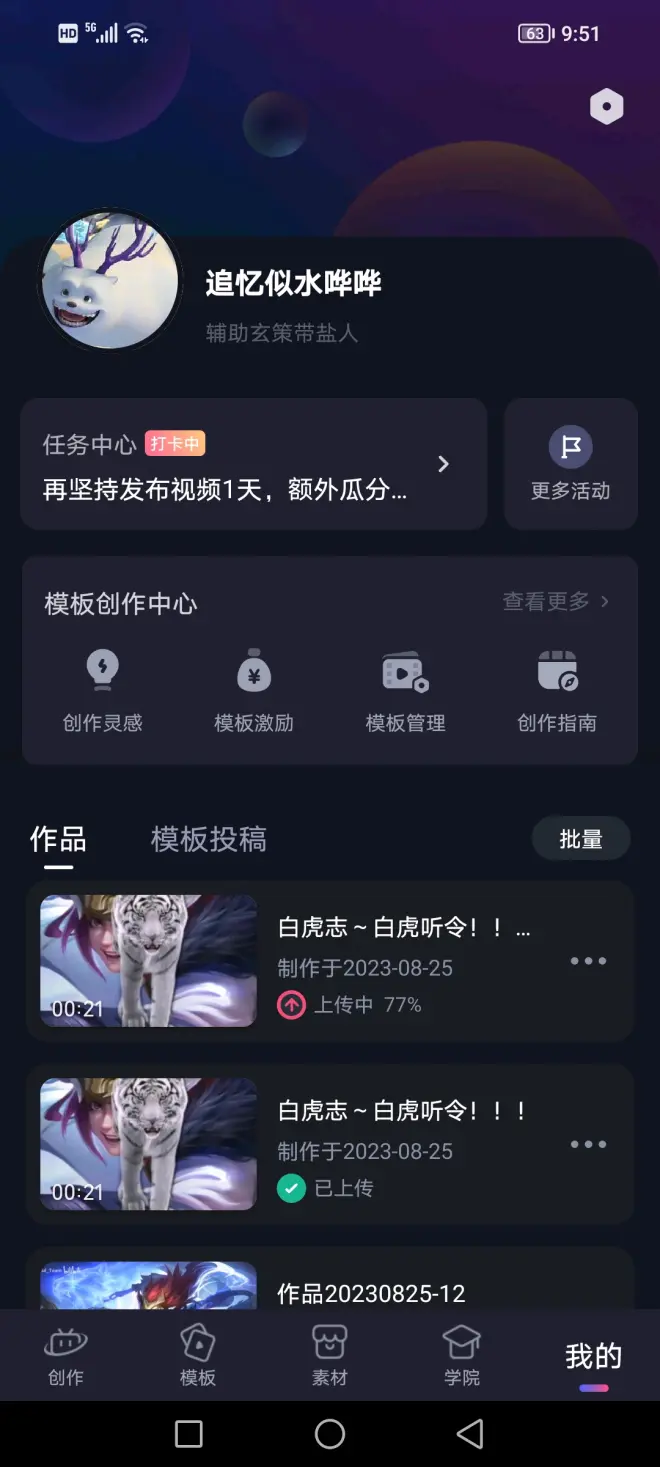Open more options for the 已上传 白虎志 video

(x=588, y=1144)
